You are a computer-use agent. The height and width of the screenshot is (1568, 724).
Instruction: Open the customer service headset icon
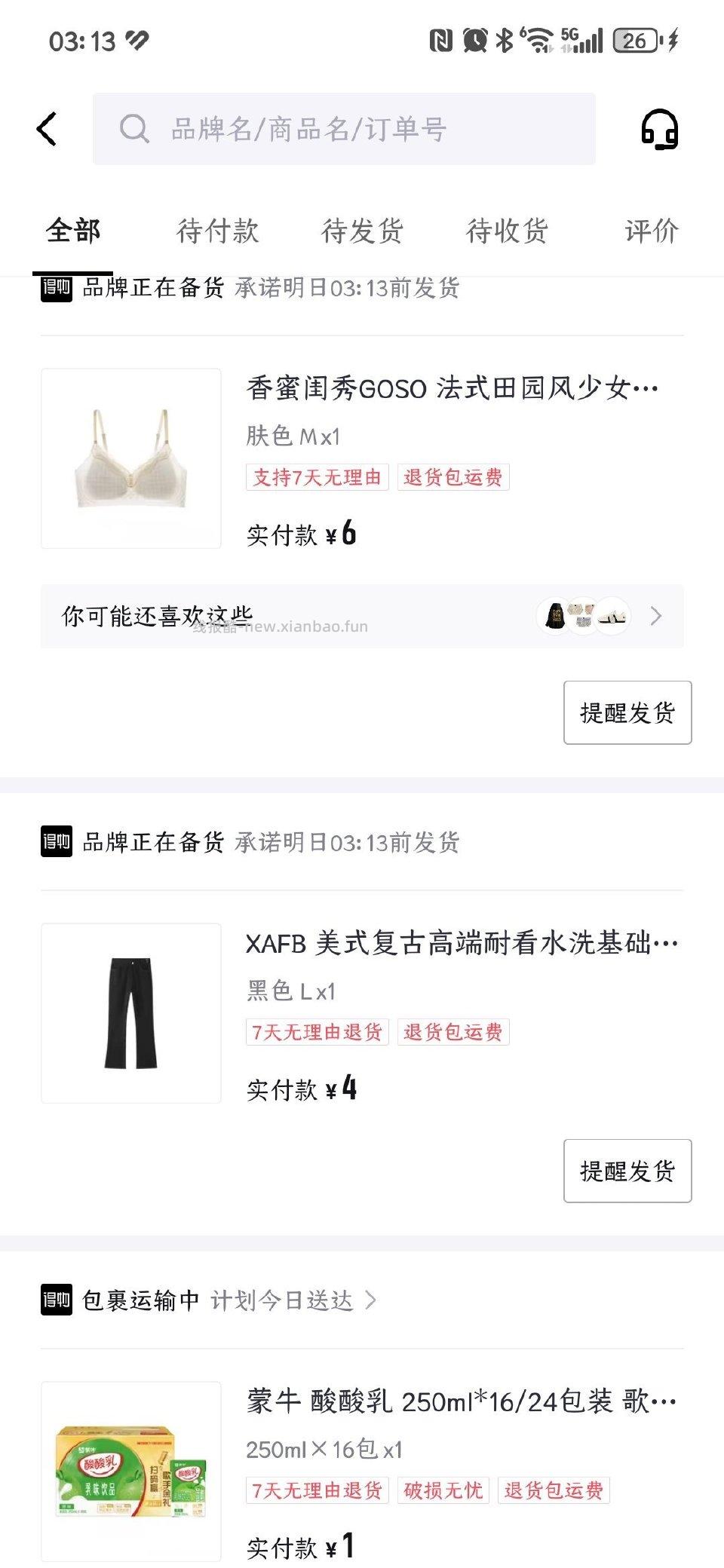pos(660,130)
